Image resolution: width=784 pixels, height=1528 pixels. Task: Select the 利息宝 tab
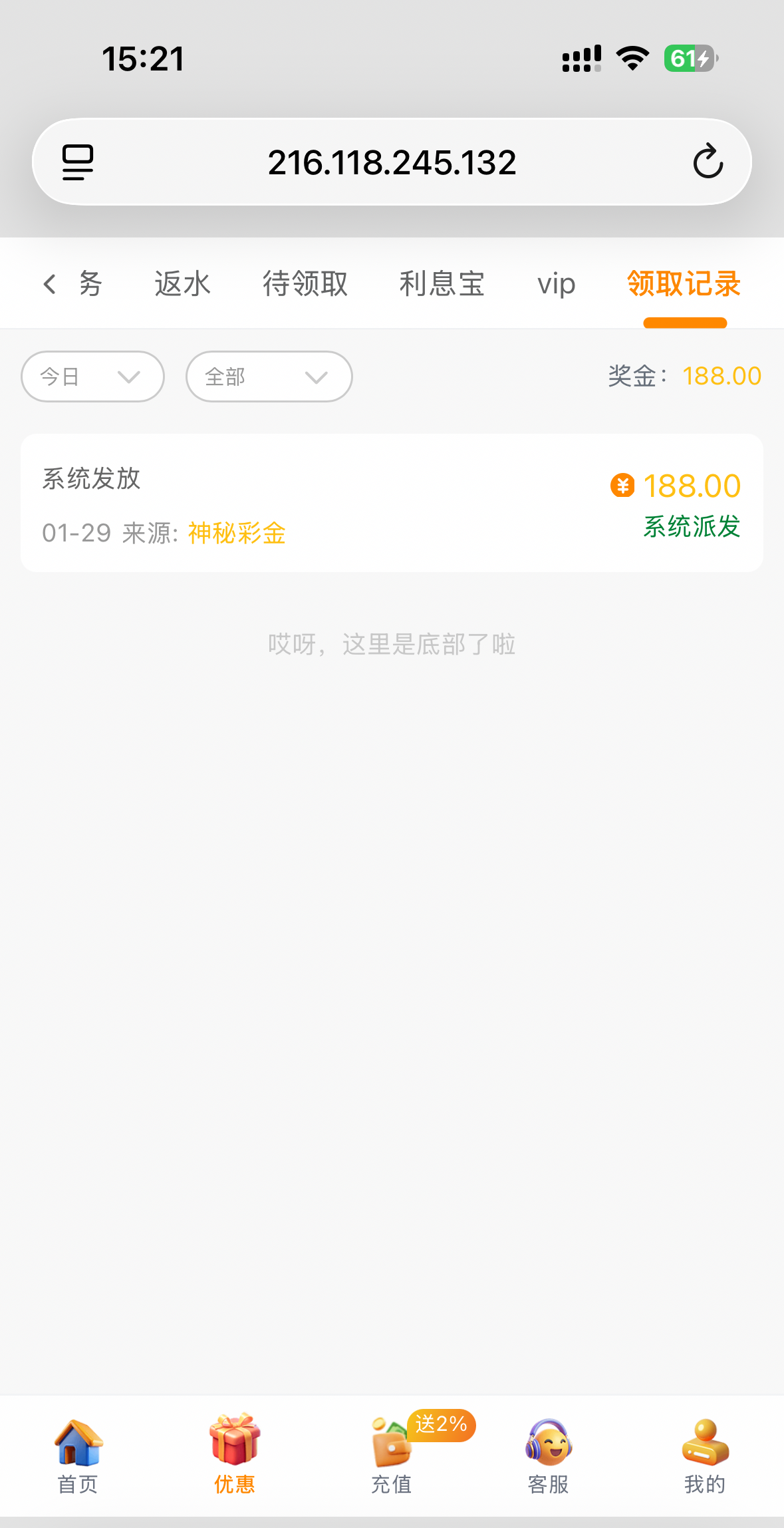[x=442, y=284]
